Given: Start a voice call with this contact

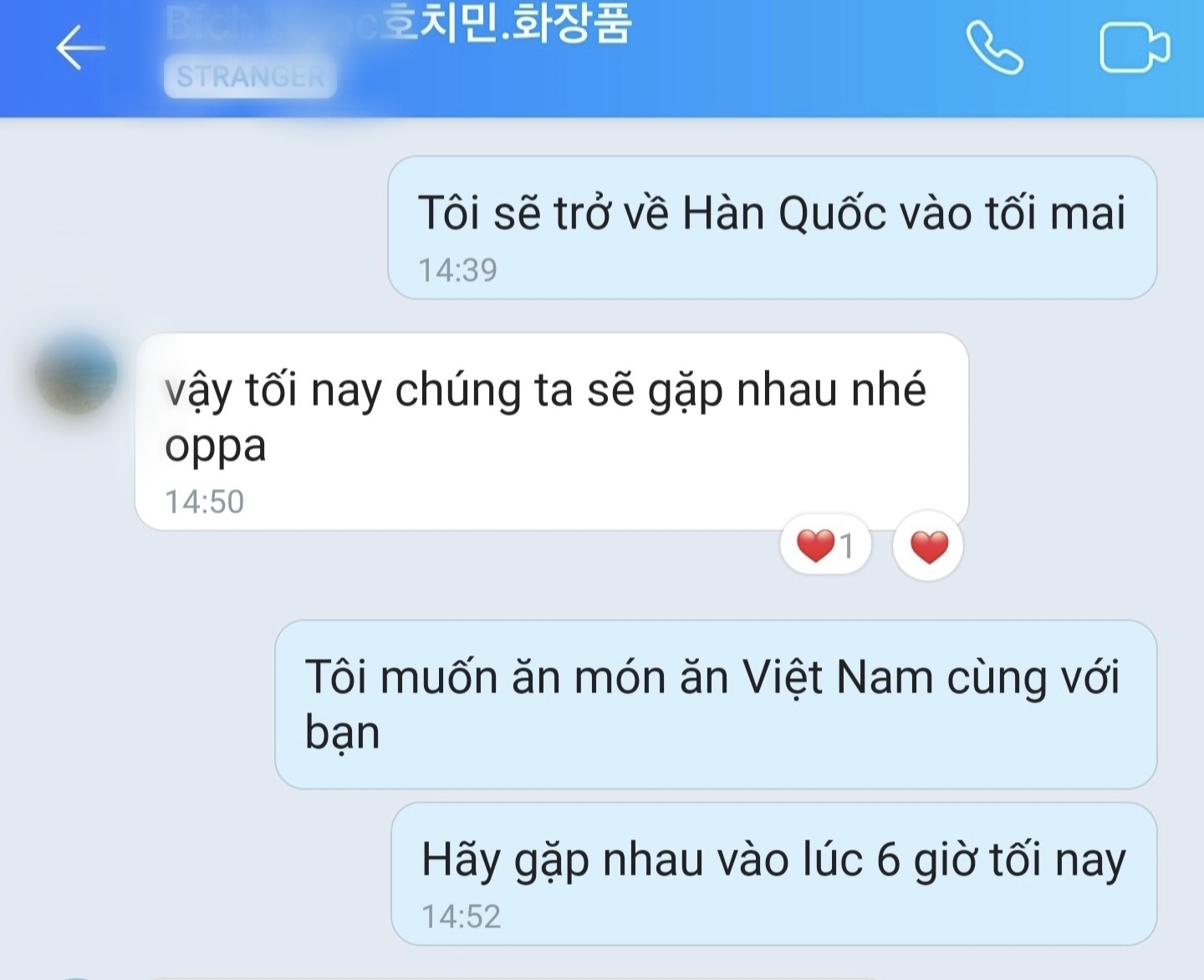Looking at the screenshot, I should [994, 48].
